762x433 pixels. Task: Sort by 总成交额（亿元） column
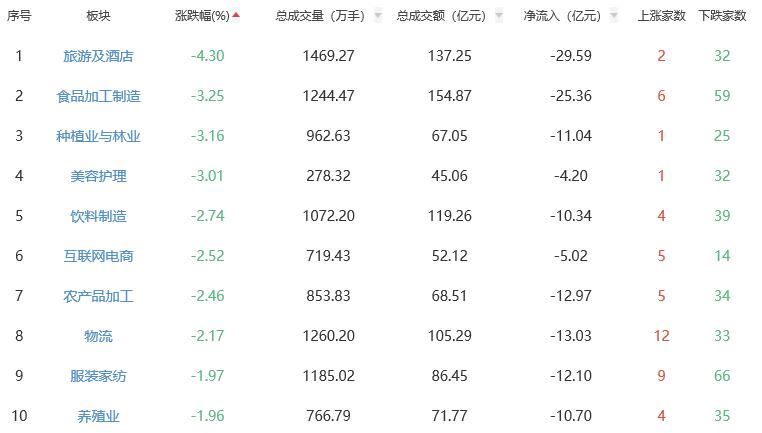[x=444, y=16]
